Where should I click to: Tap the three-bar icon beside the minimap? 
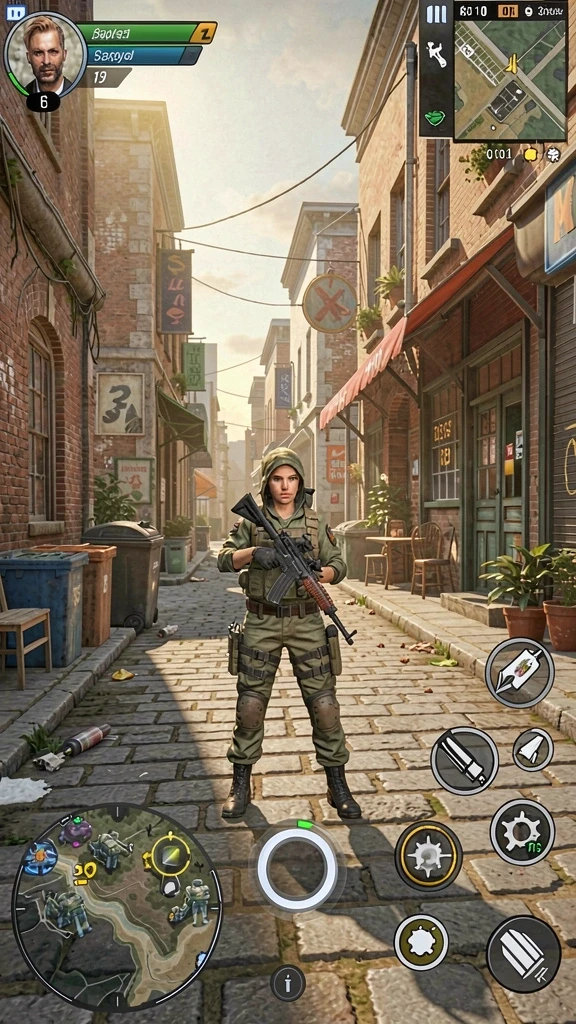point(436,14)
